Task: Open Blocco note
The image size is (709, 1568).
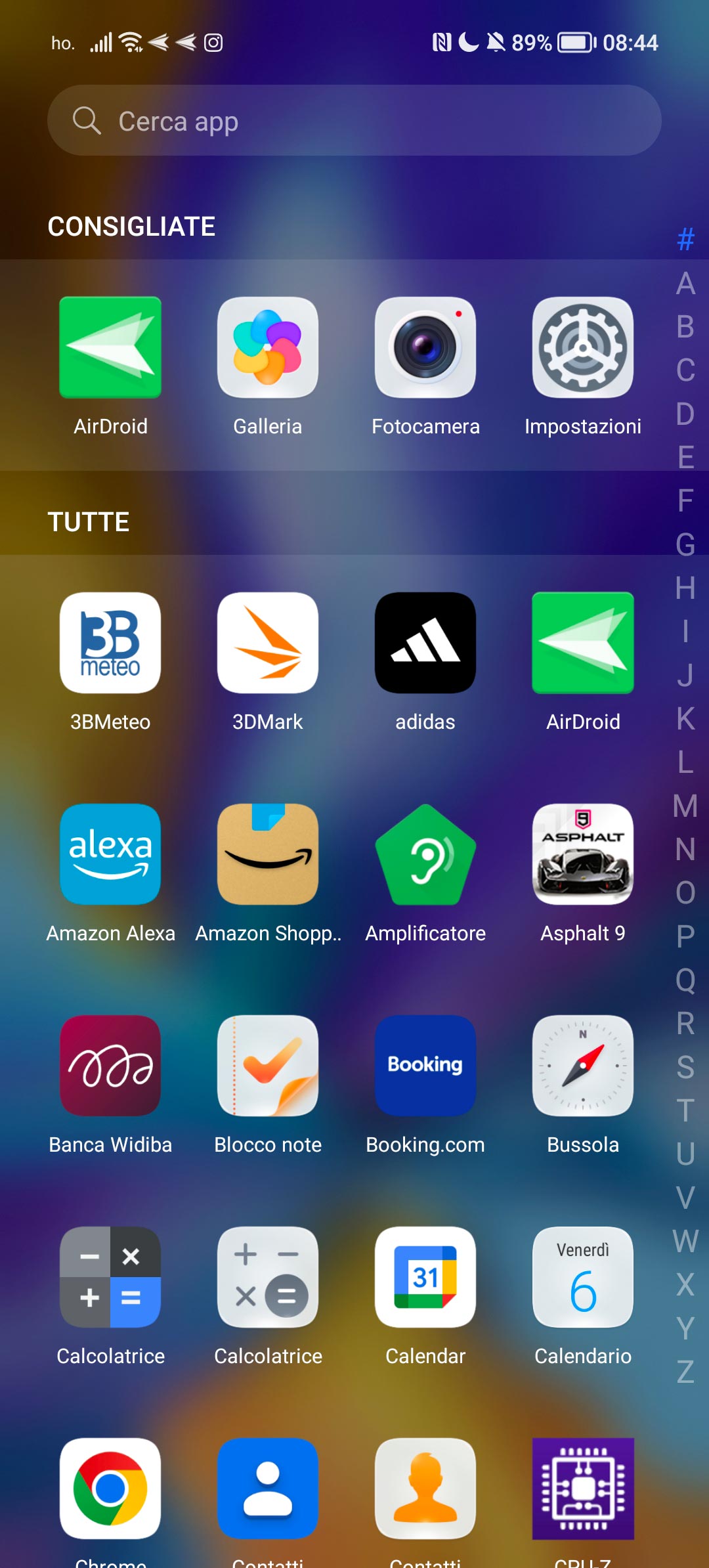Action: [268, 1066]
